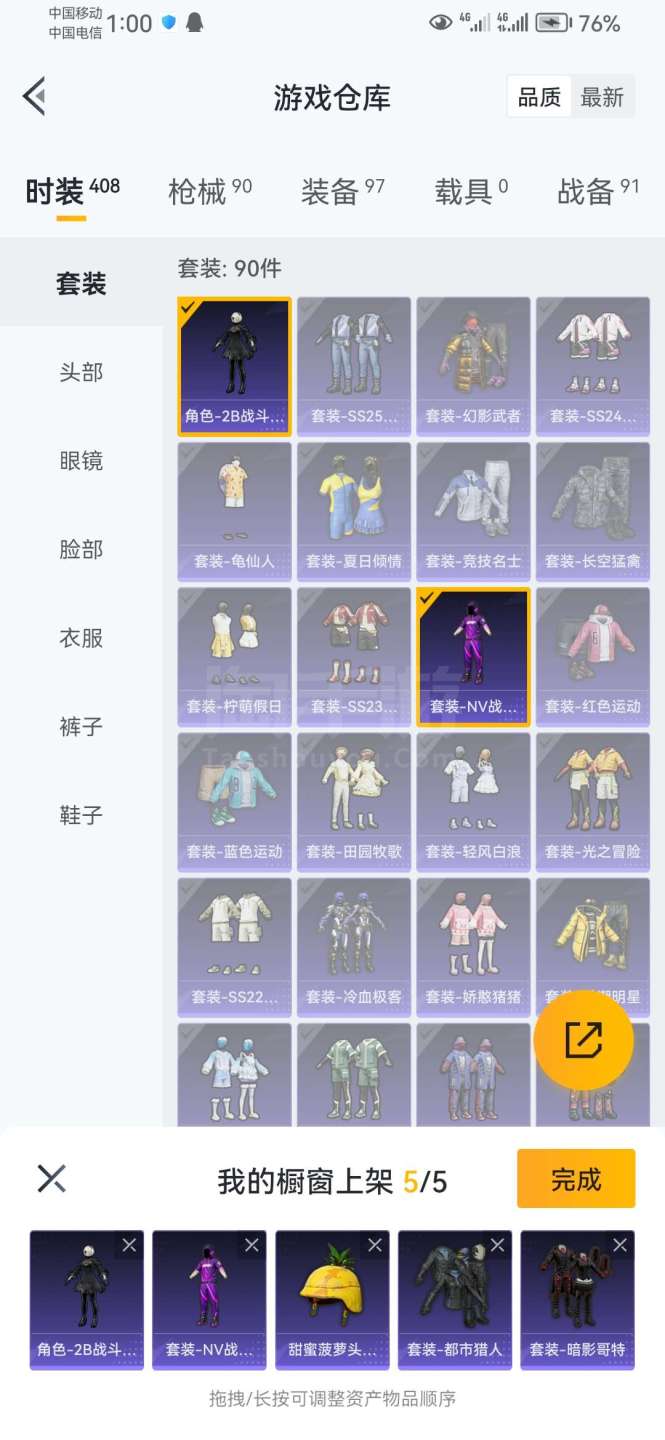Remove 甜蜜菠萝头 from the showcase
This screenshot has height=1440, width=665.
[x=374, y=1245]
